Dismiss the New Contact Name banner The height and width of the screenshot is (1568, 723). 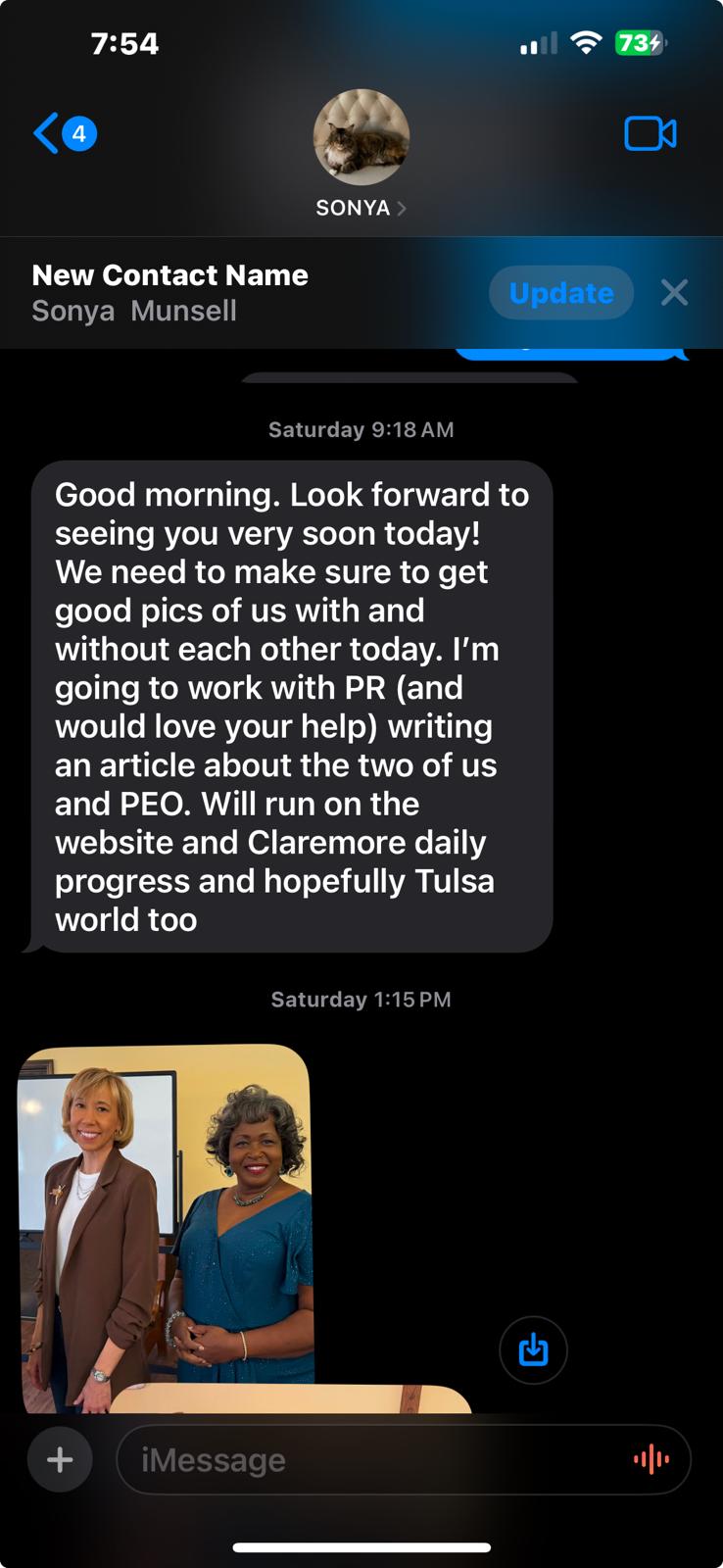(674, 292)
